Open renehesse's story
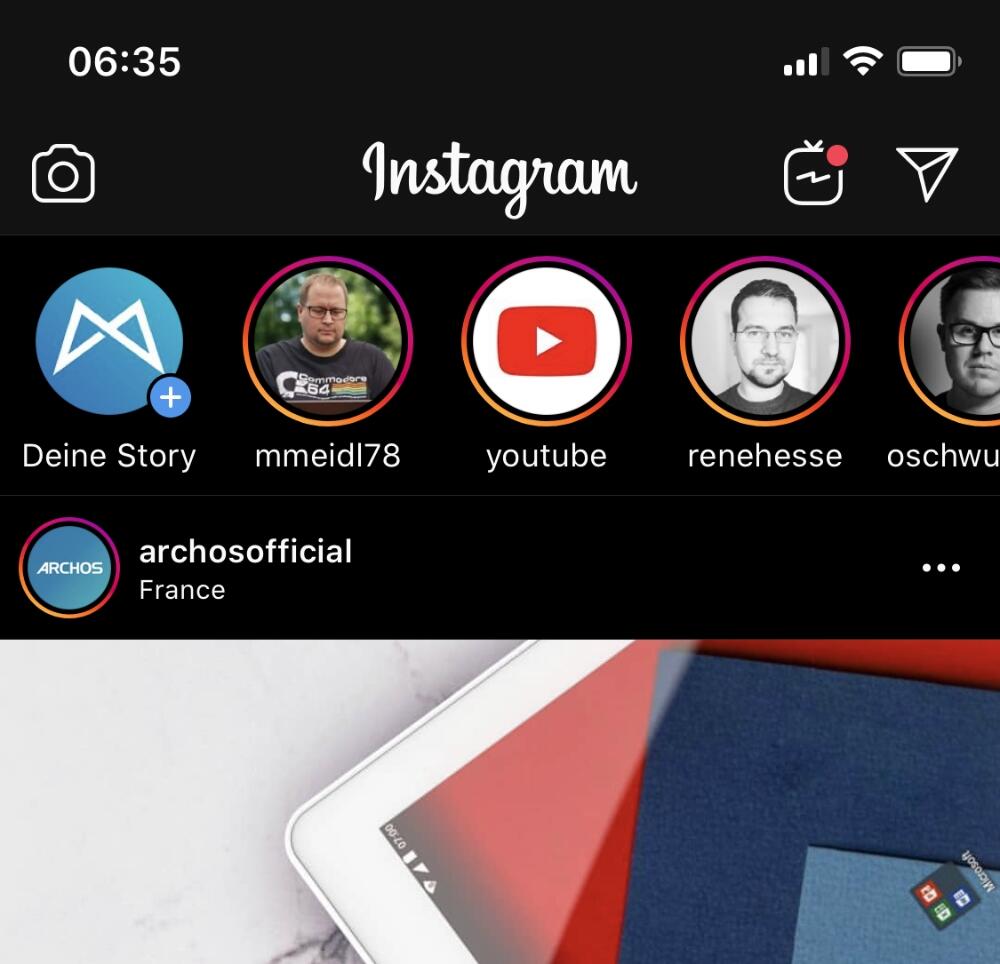Screen dimensions: 1000x964 click(765, 341)
